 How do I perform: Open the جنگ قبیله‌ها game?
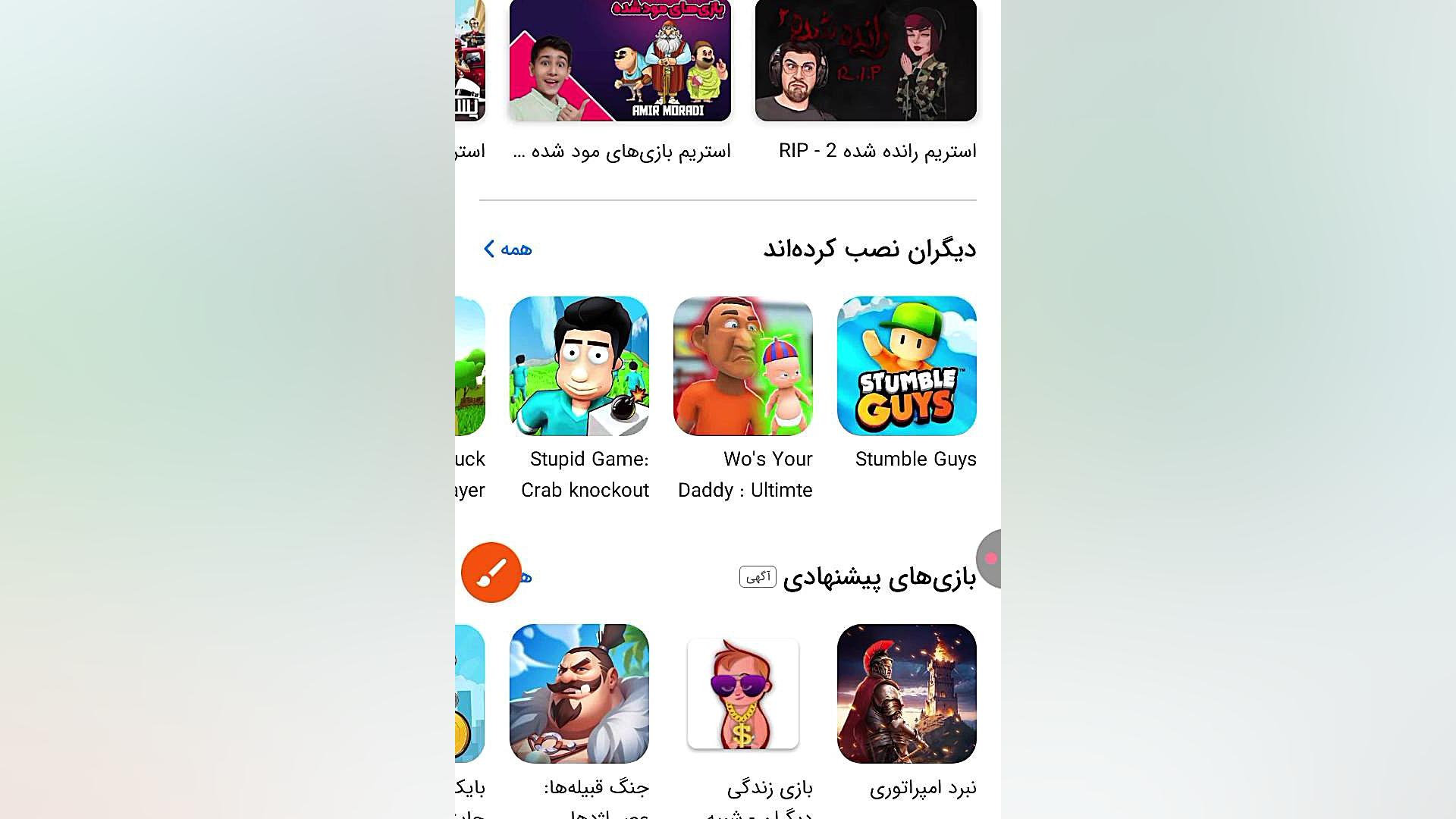click(579, 693)
